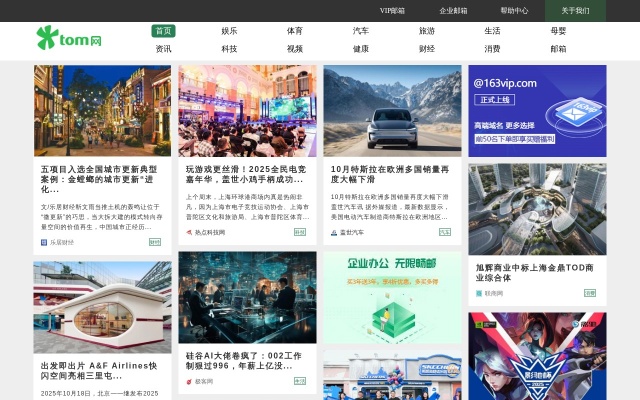Viewport: 640px width, 400px height.
Task: Open the A&F Airlines快闪空间 article
Action: click(x=99, y=370)
